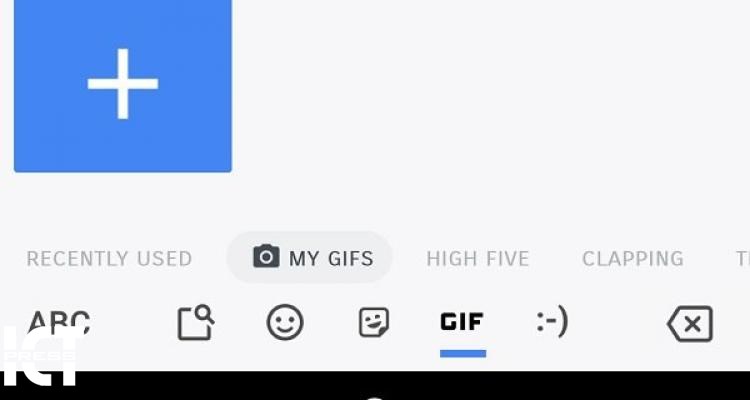Show the Clapping GIFs category
This screenshot has height=400, width=750.
point(632,259)
